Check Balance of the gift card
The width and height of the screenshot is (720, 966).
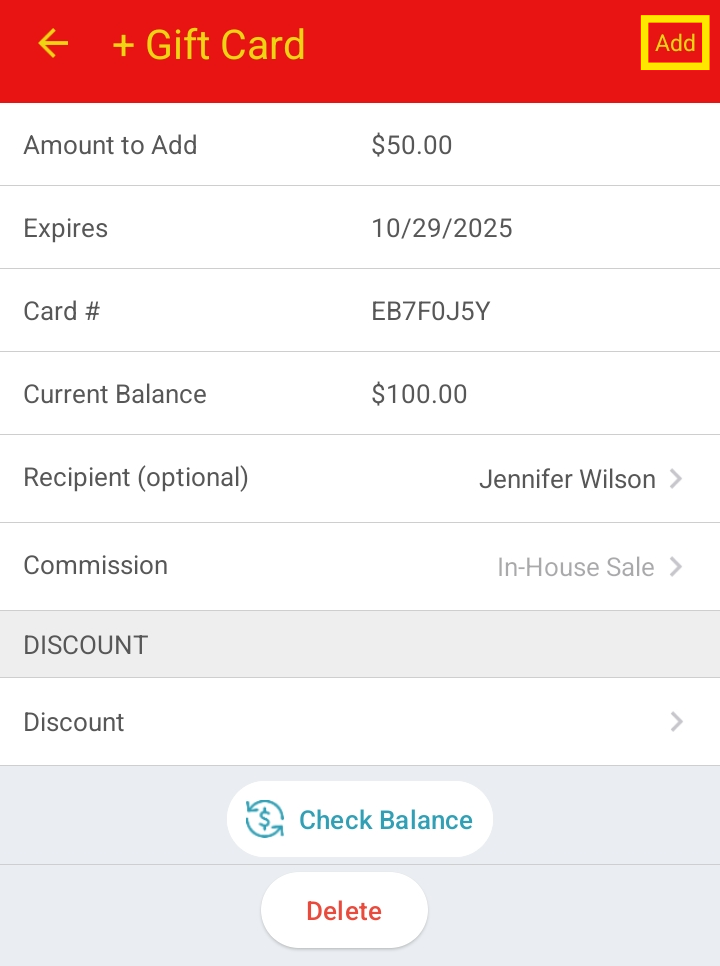coord(360,819)
